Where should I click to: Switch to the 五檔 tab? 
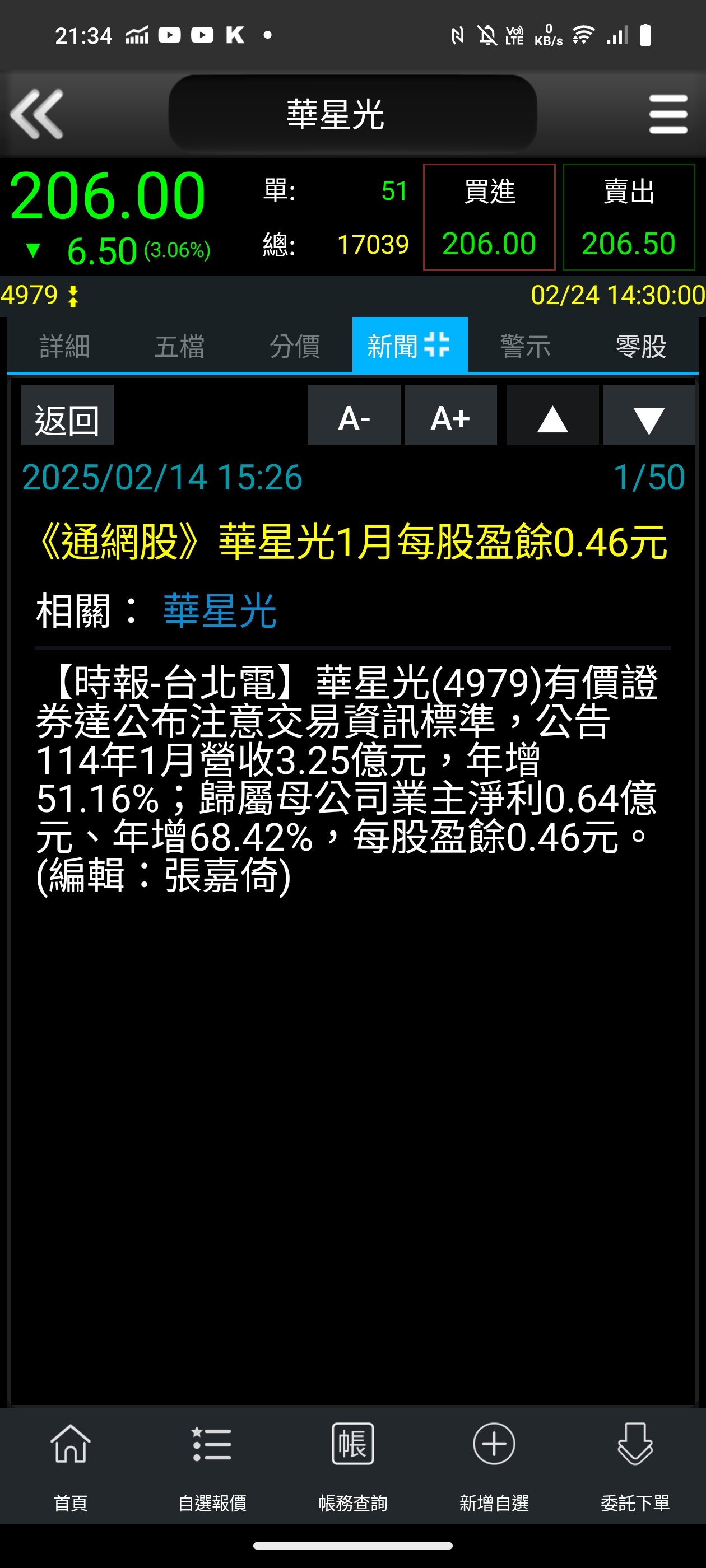pos(179,346)
